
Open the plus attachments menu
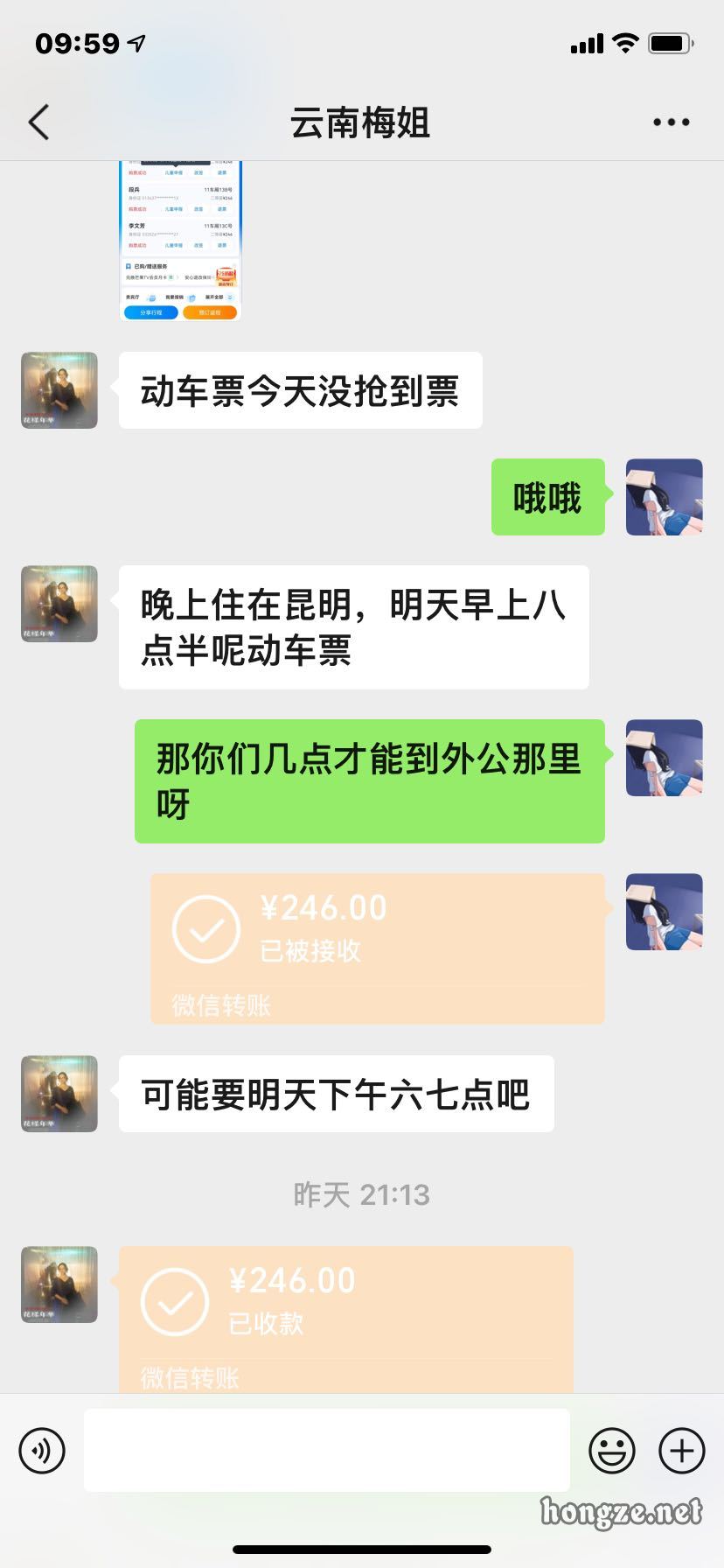[681, 1450]
